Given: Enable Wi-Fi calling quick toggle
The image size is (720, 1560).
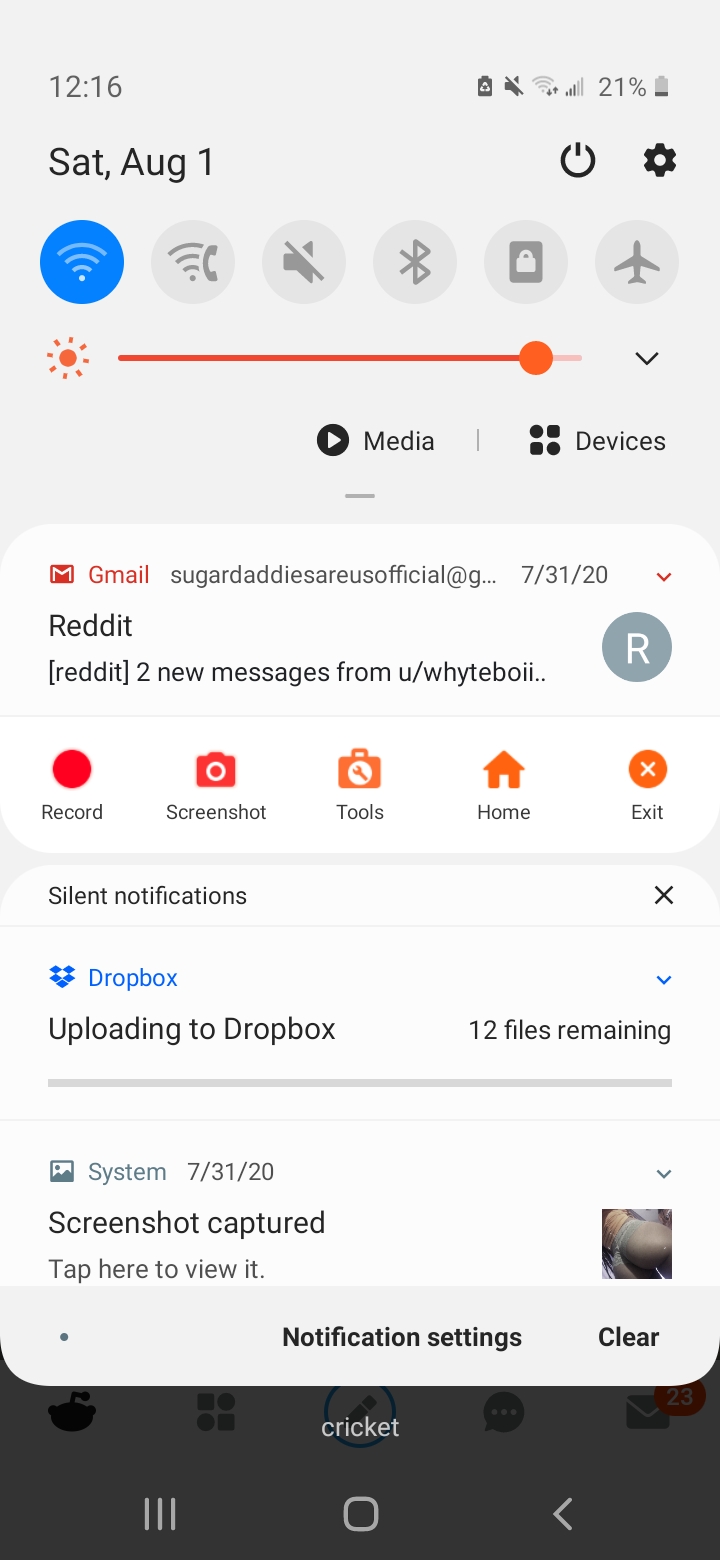Looking at the screenshot, I should (x=193, y=262).
